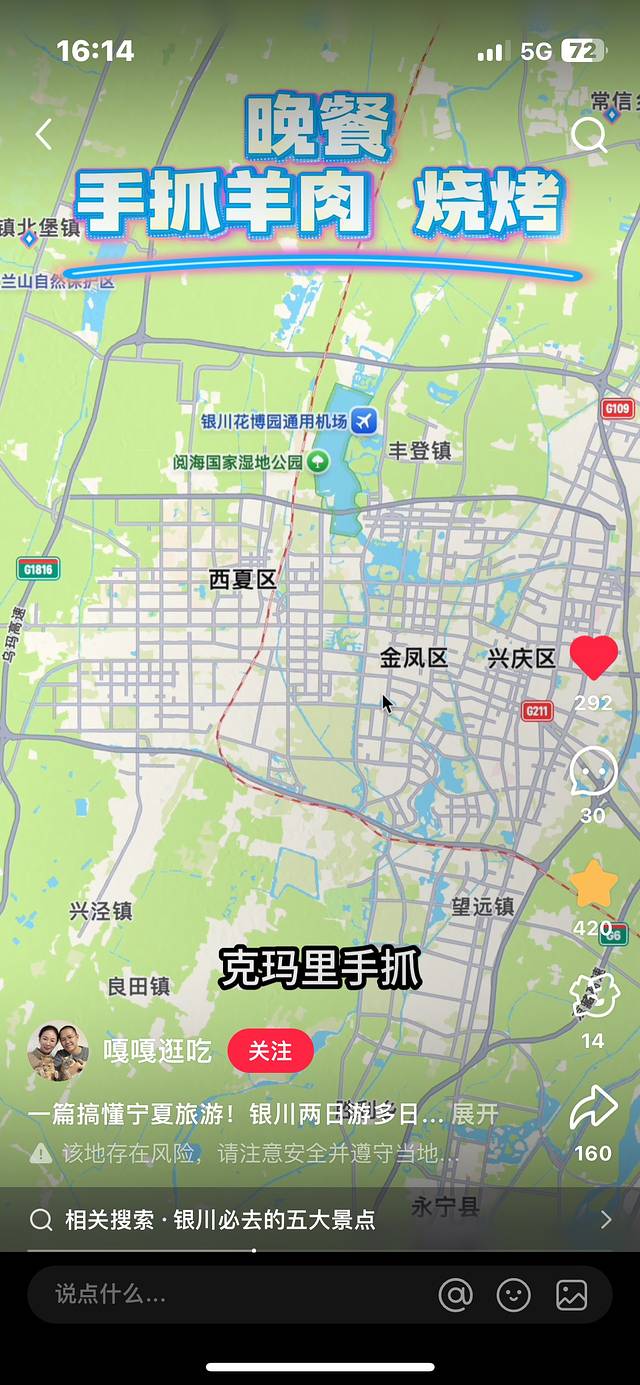The height and width of the screenshot is (1385, 640).
Task: Mention someone with the @ icon
Action: 455,1295
